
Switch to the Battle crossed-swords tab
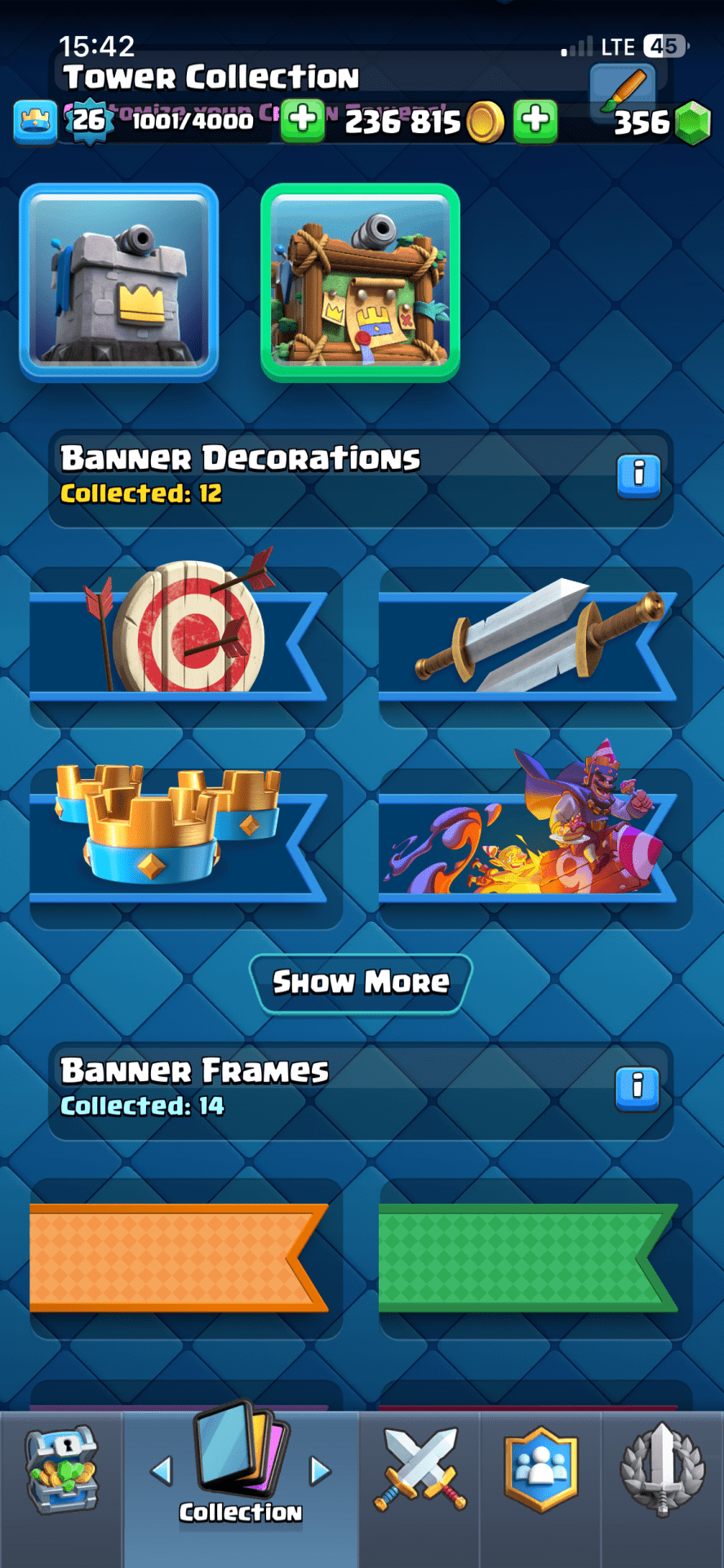[x=420, y=1471]
